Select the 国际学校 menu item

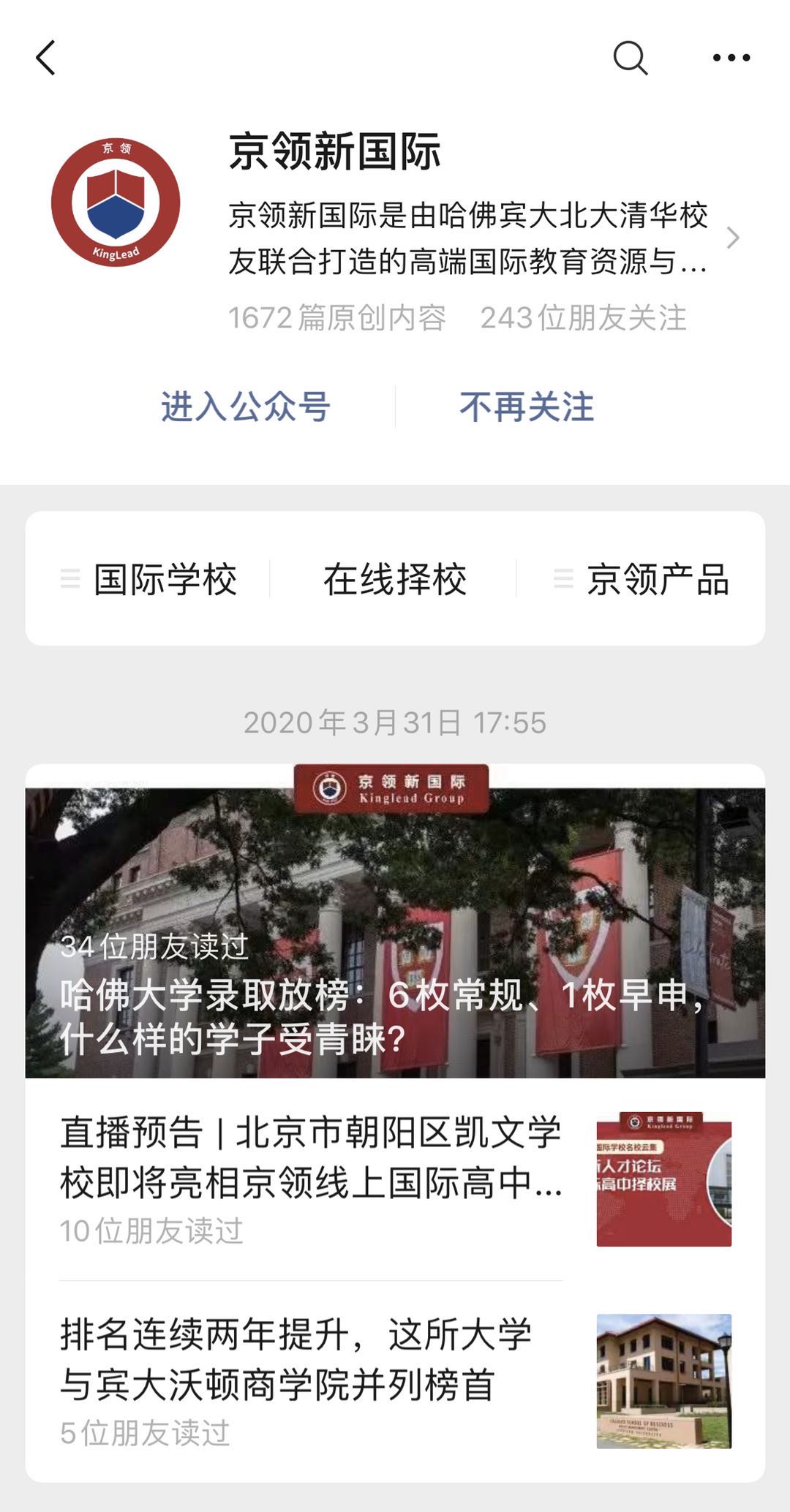click(x=165, y=578)
